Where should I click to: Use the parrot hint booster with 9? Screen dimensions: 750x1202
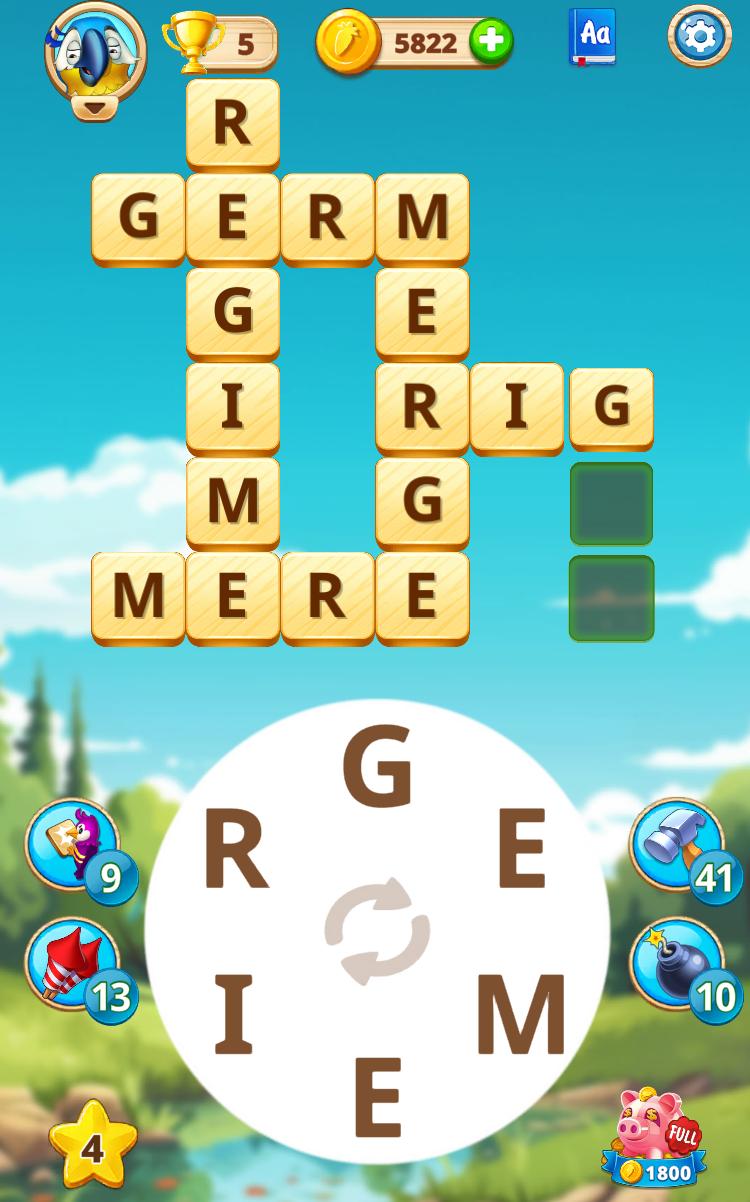[x=80, y=848]
